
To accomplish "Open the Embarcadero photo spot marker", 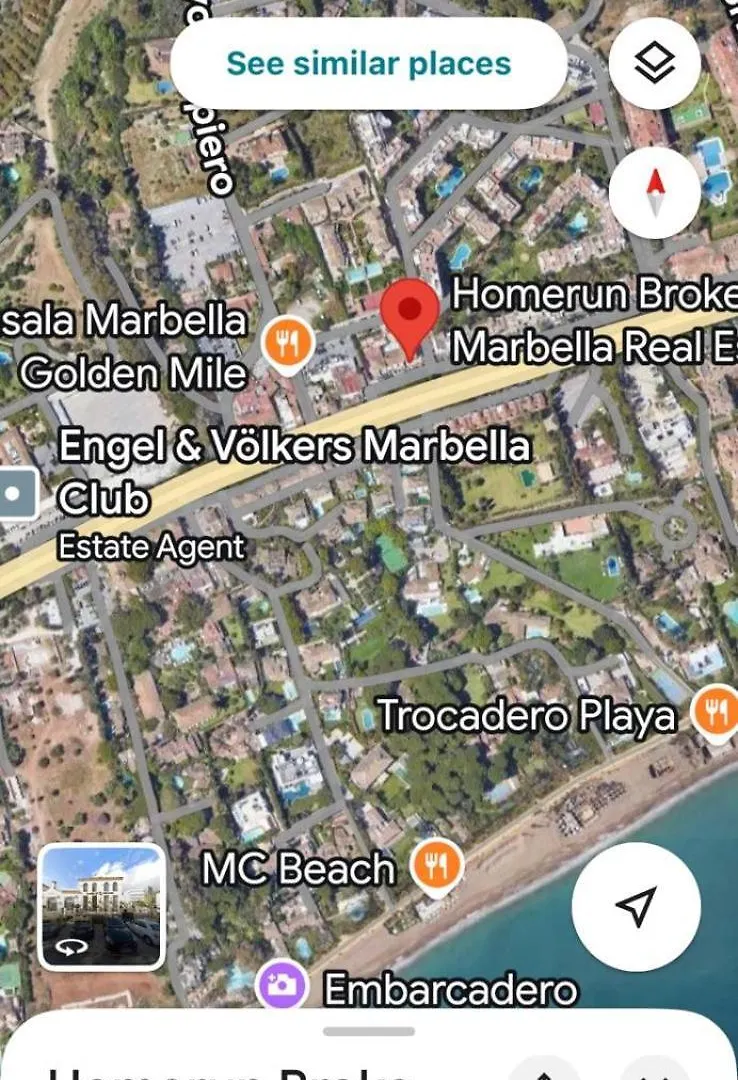I will [x=281, y=988].
